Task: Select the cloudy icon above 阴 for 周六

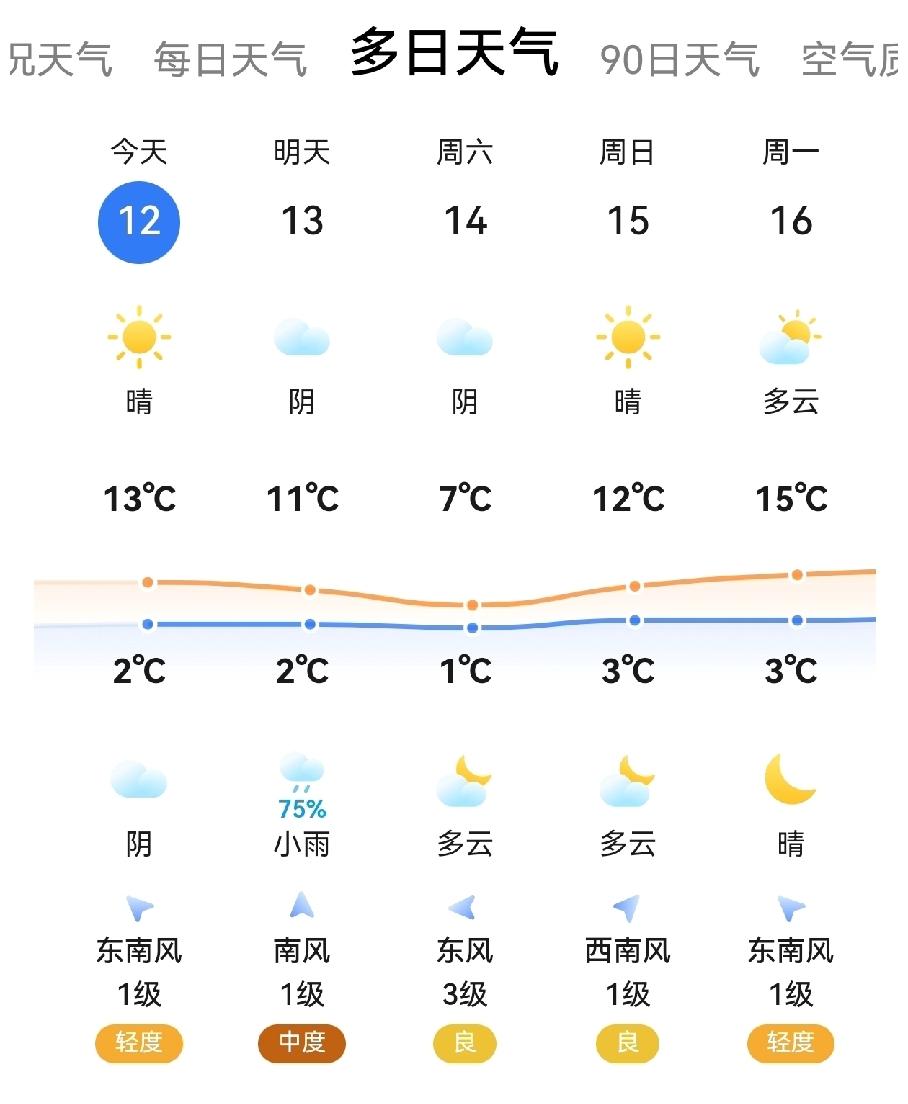Action: tap(465, 338)
